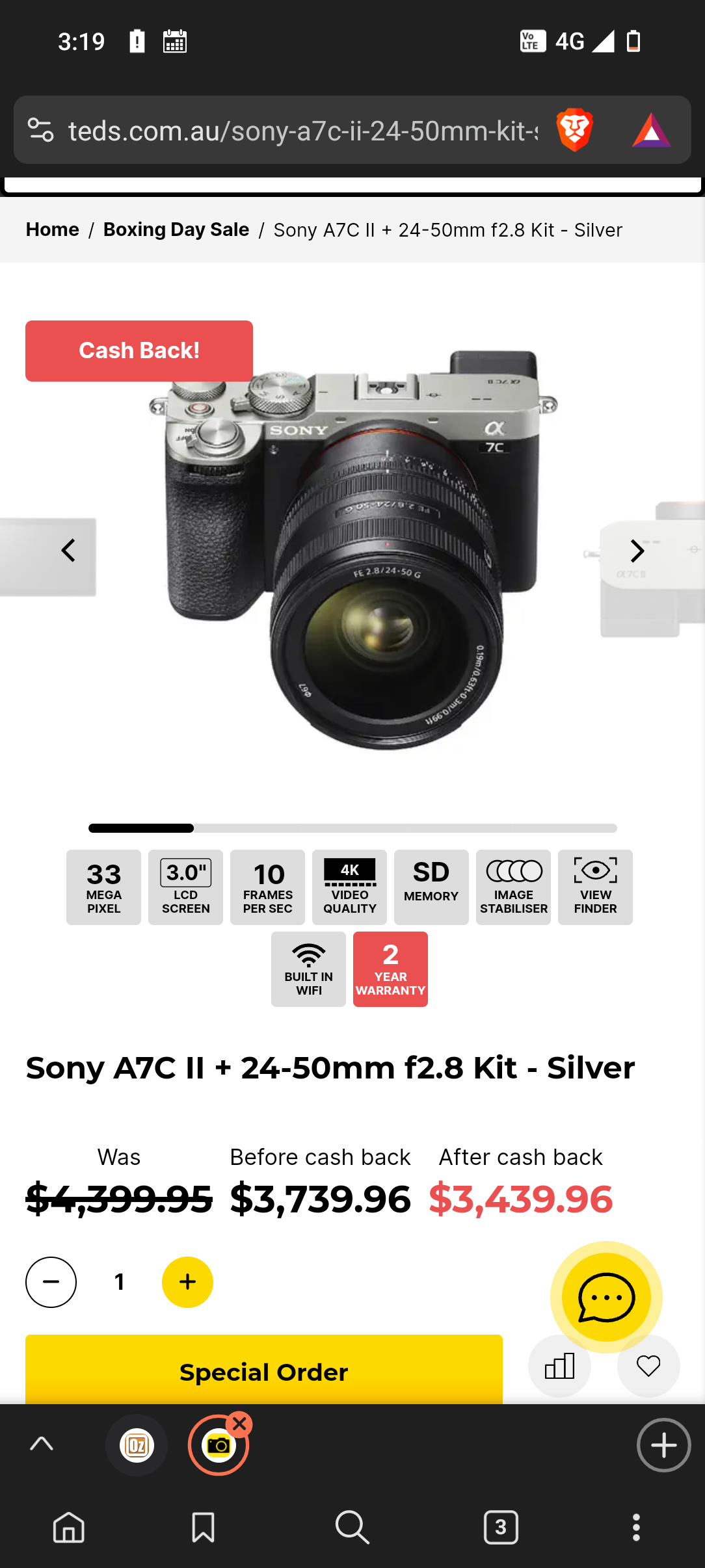Open Brave Shields lion icon

[x=574, y=130]
